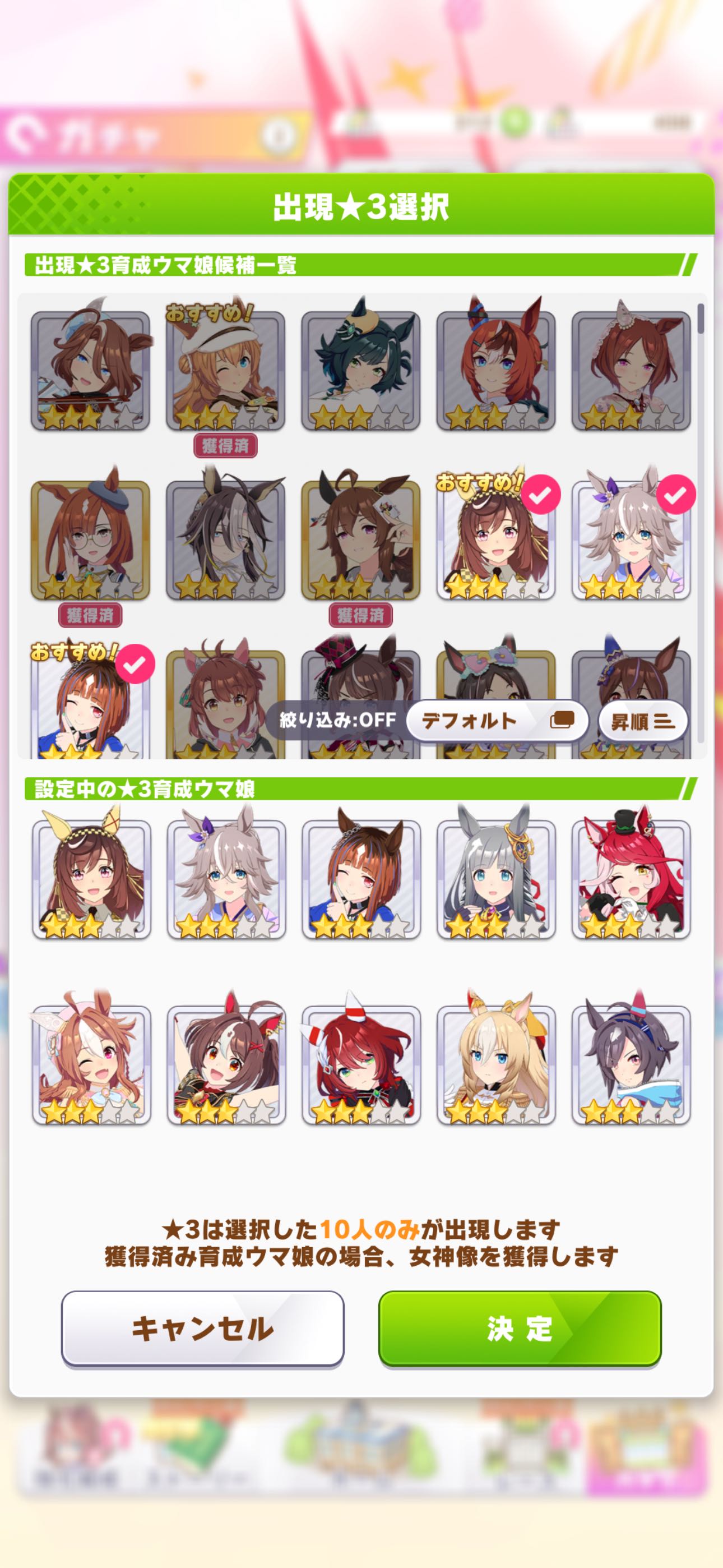Confirm selection with the 決定 button
This screenshot has height=1568, width=723.
tap(520, 1329)
